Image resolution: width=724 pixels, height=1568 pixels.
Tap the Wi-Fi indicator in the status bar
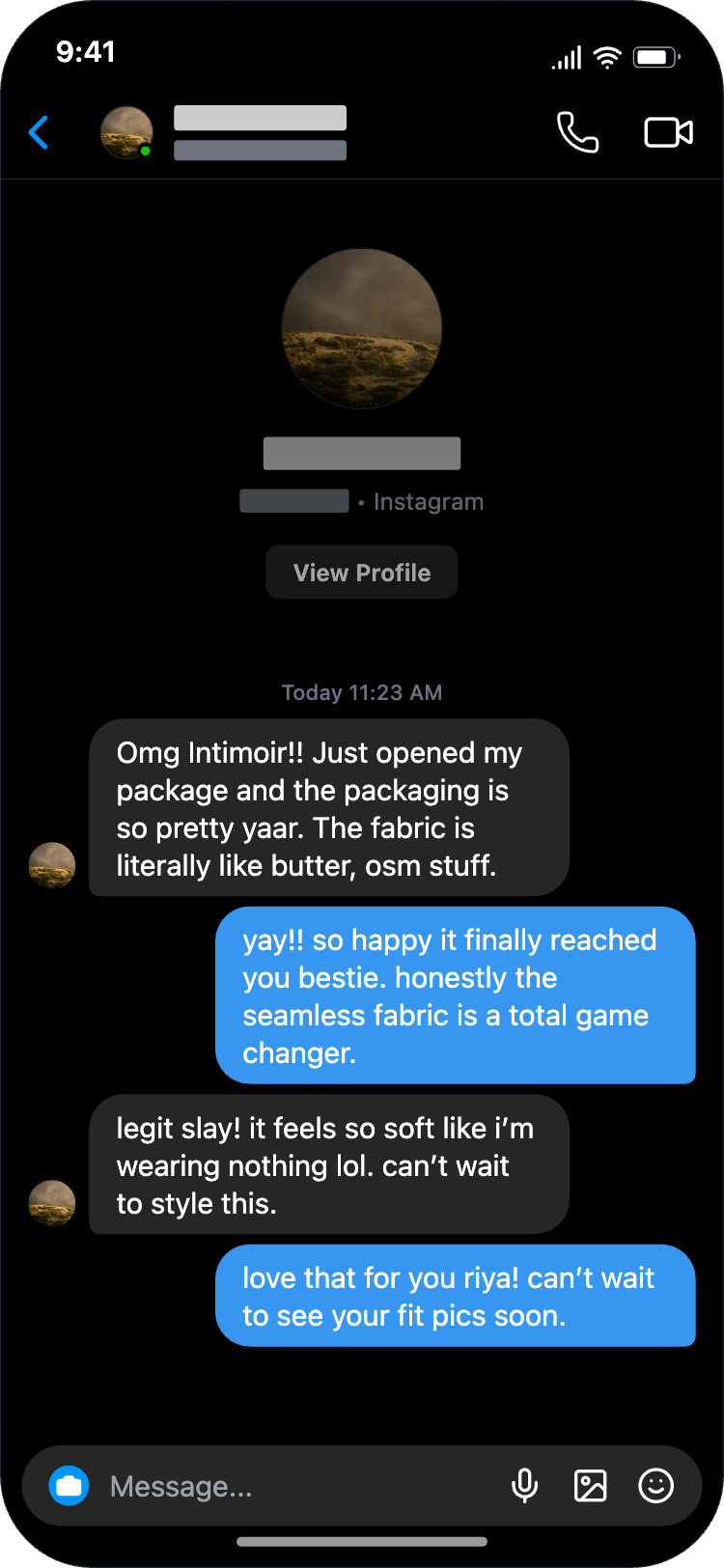pyautogui.click(x=607, y=57)
